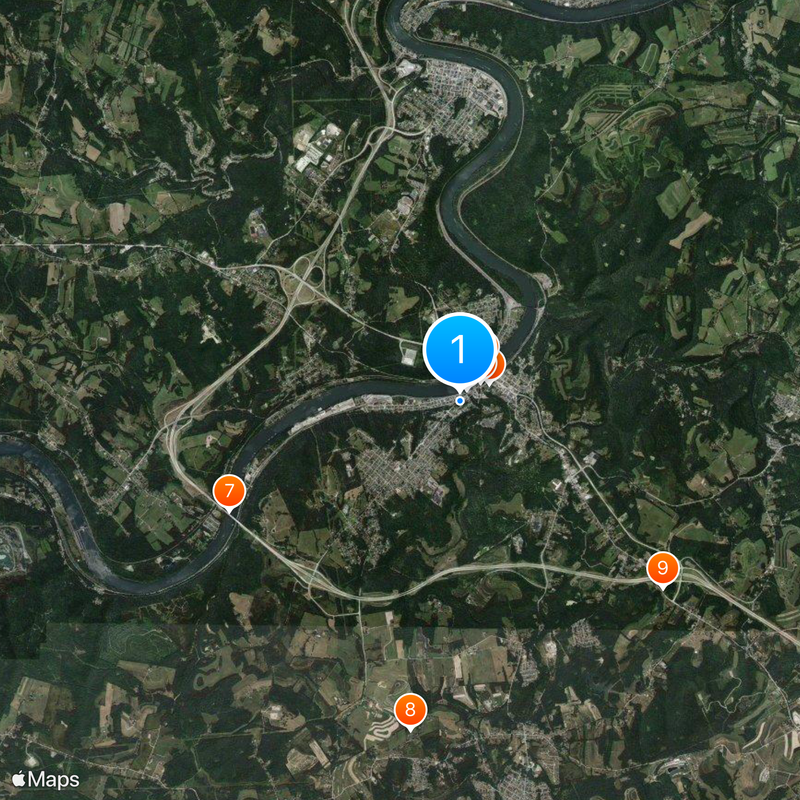
Task: Select map pin number 9
Action: click(x=662, y=567)
